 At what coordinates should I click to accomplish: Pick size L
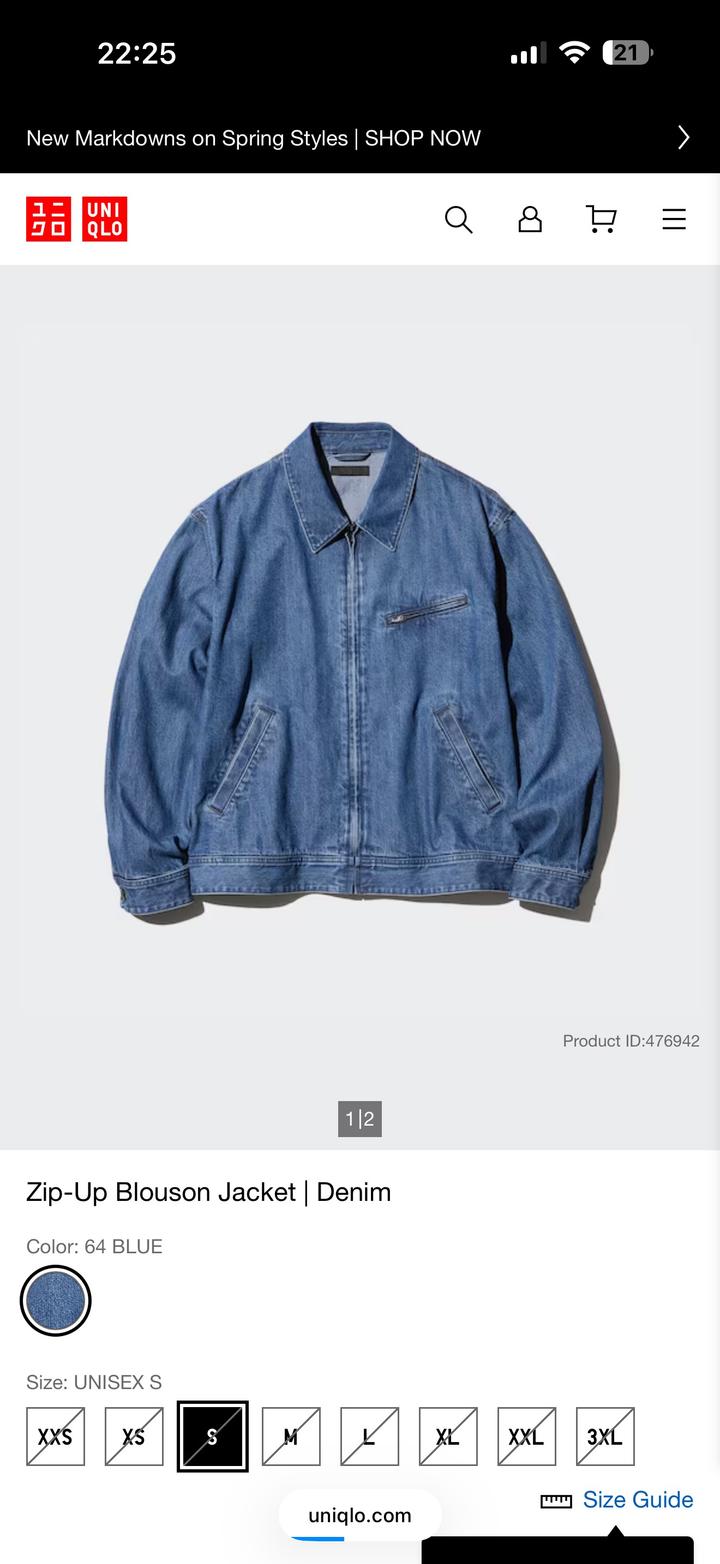369,1437
